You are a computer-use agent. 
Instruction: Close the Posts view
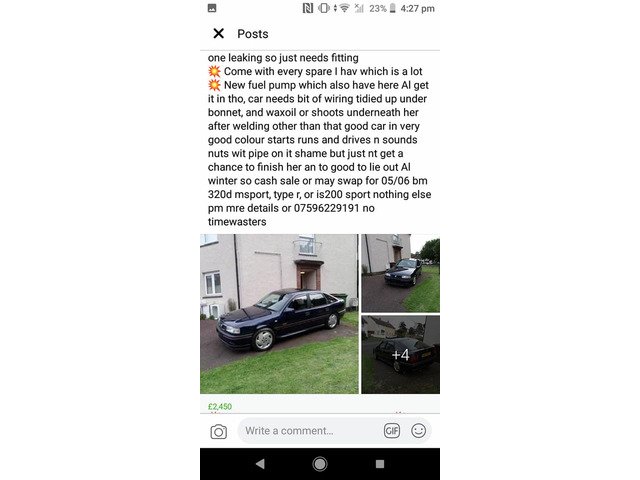218,33
